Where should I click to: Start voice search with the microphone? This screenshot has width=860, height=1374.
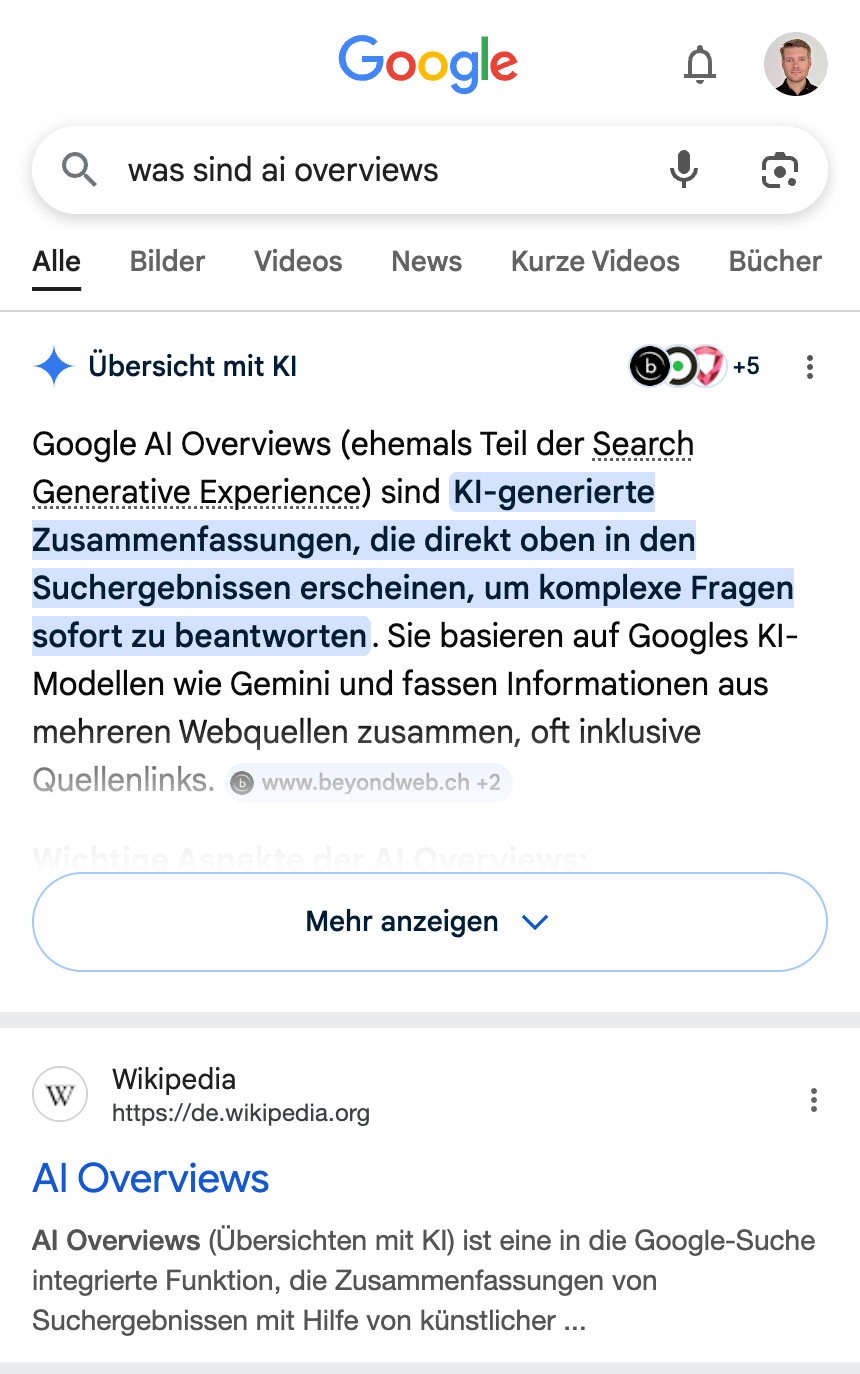[684, 170]
